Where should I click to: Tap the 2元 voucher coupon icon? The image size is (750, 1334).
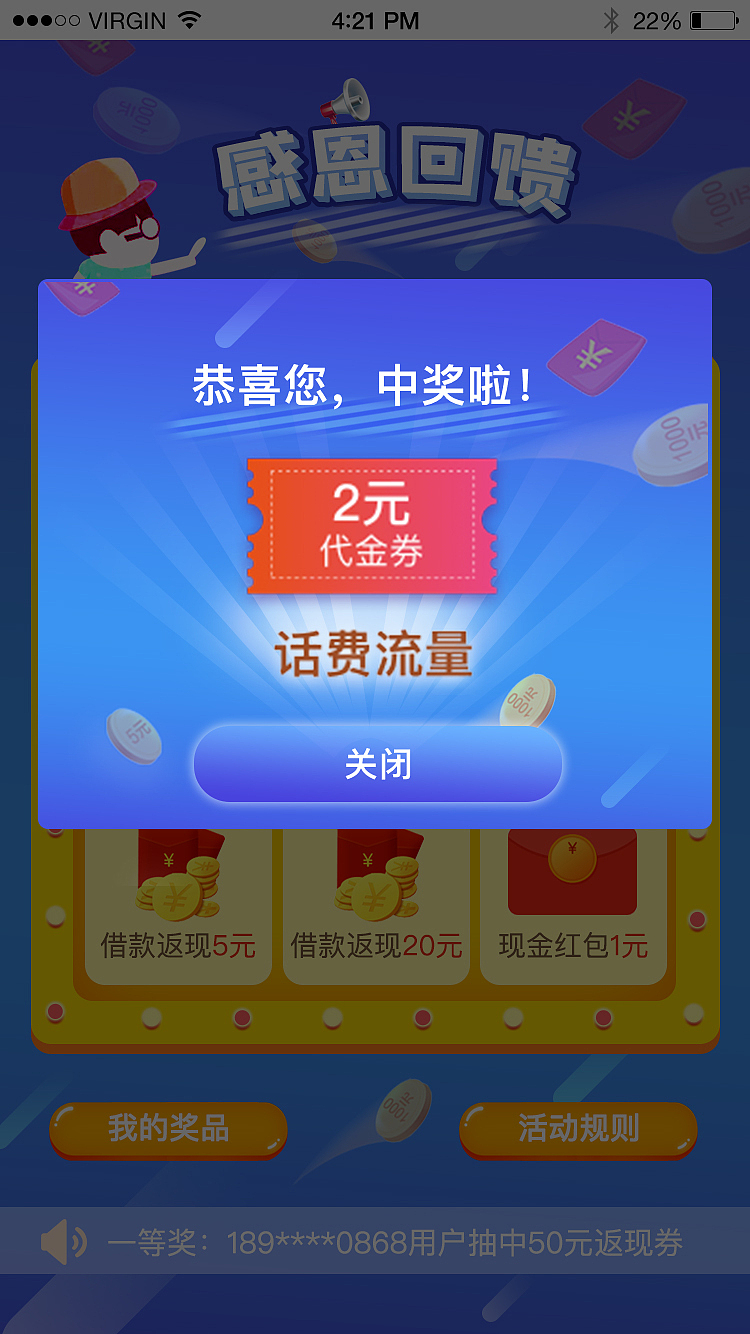(x=374, y=522)
